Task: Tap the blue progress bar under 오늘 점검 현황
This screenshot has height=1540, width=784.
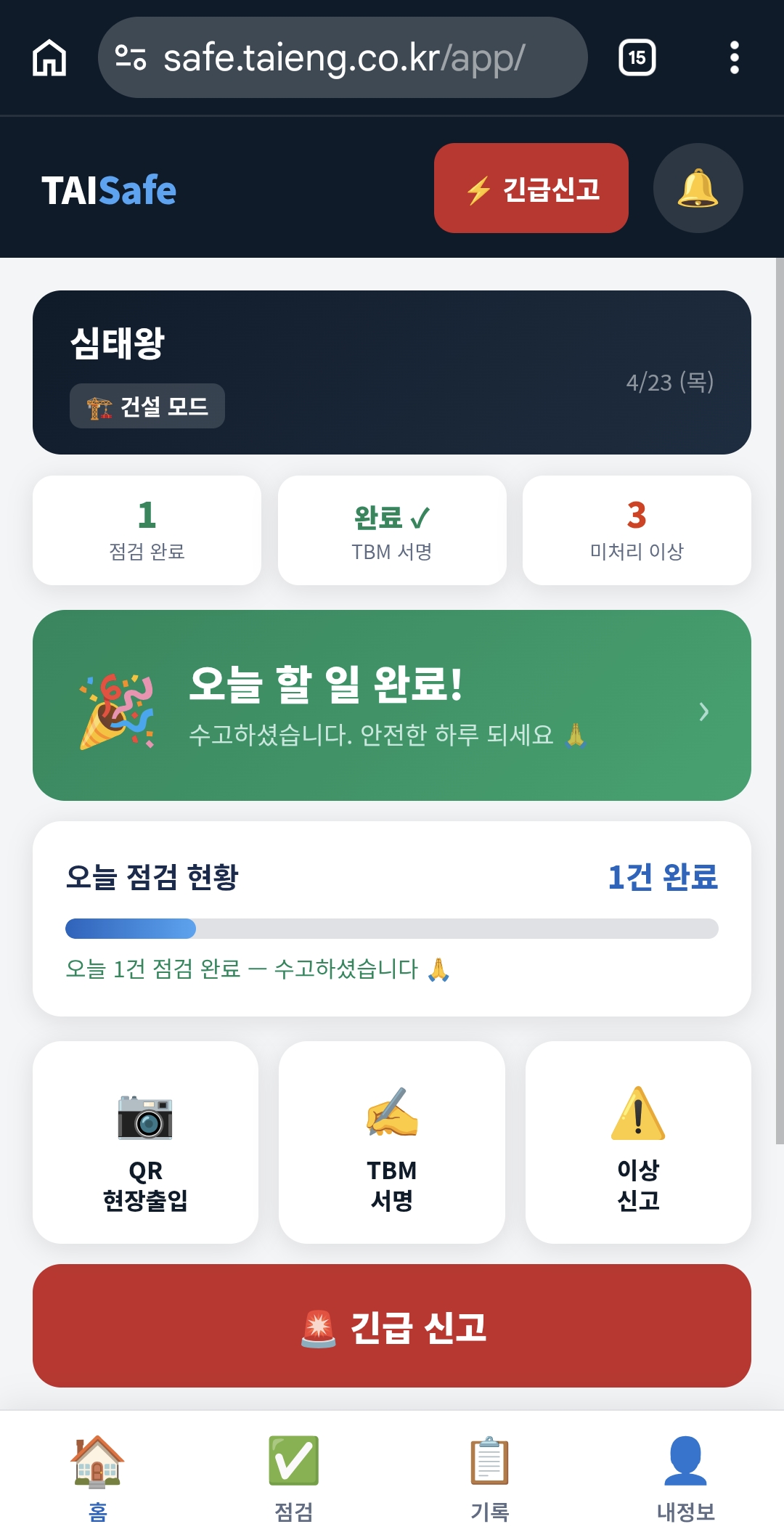Action: (x=129, y=928)
